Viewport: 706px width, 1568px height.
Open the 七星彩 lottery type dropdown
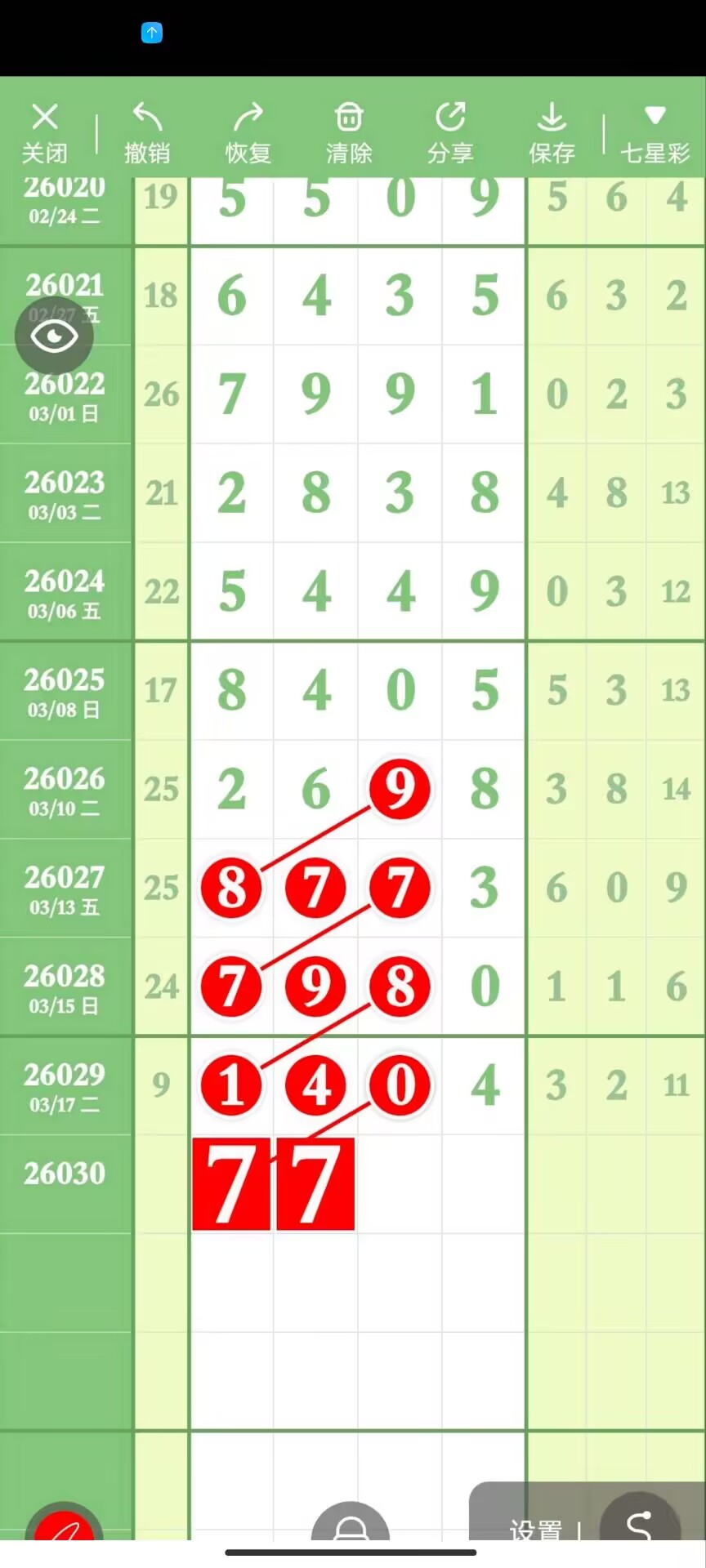(x=655, y=132)
